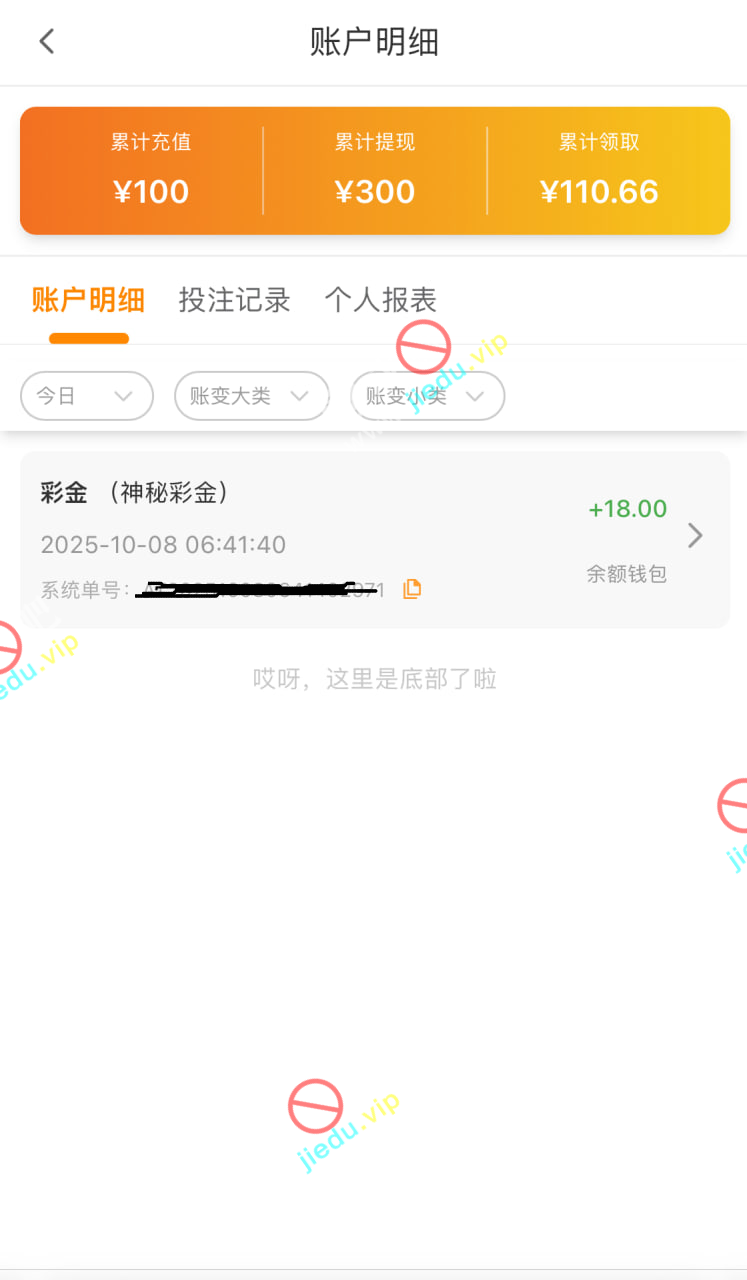Image resolution: width=747 pixels, height=1280 pixels.
Task: Expand the 账变小类 filter dropdown
Action: pos(427,396)
